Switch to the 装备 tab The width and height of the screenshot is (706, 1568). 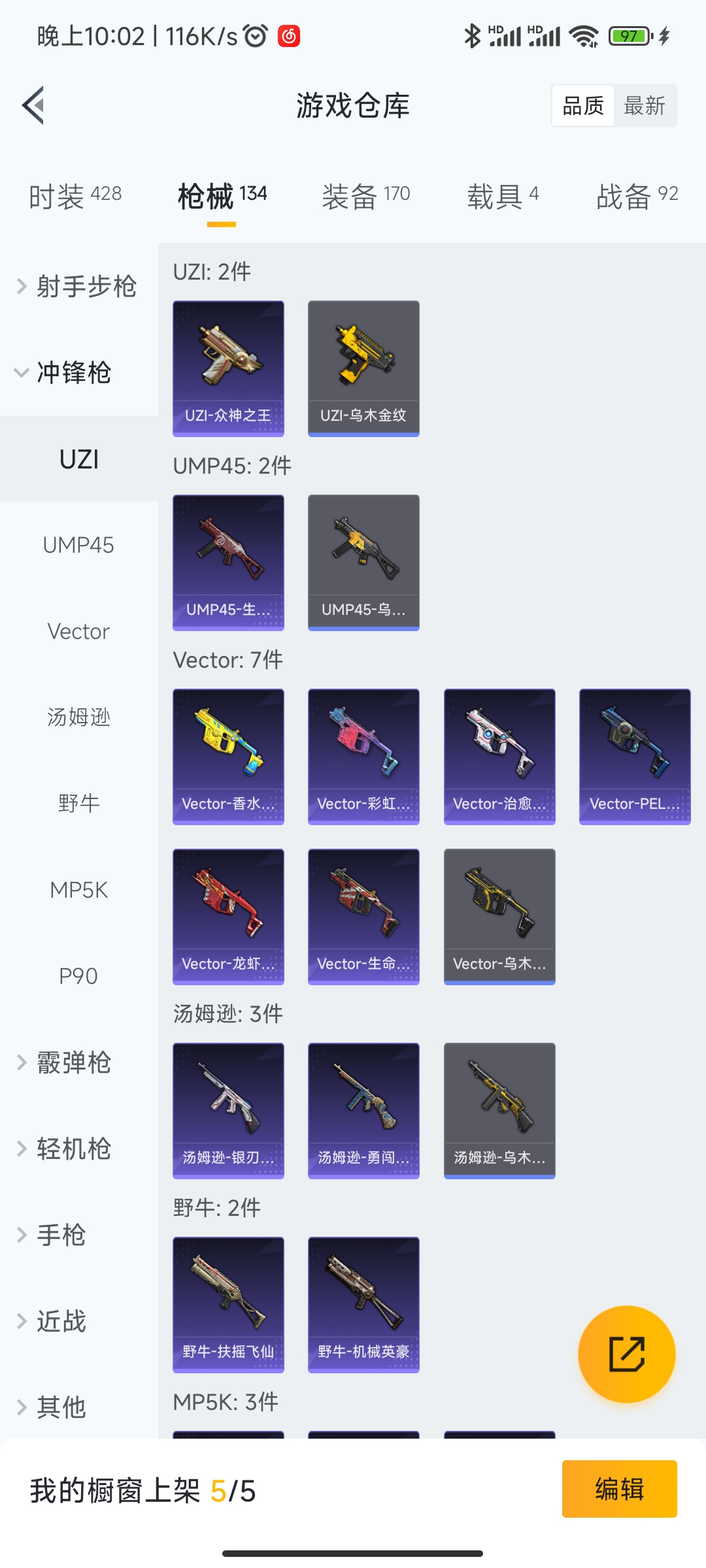pos(365,195)
